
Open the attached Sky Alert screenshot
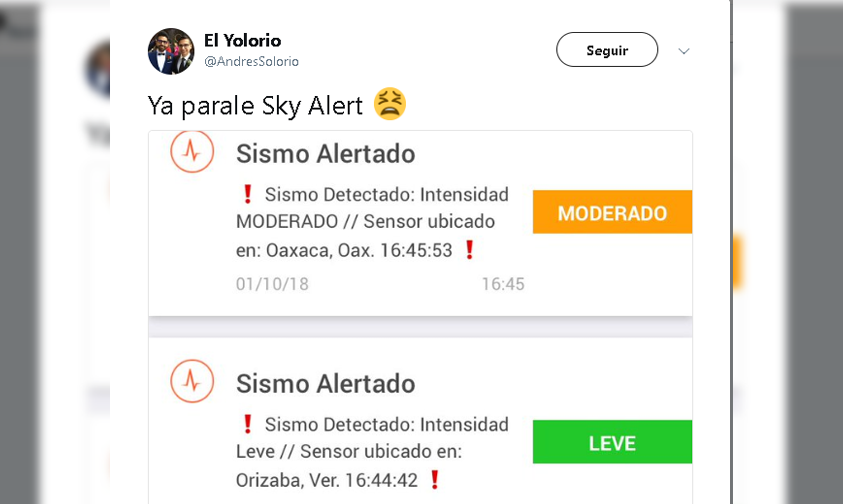point(420,320)
